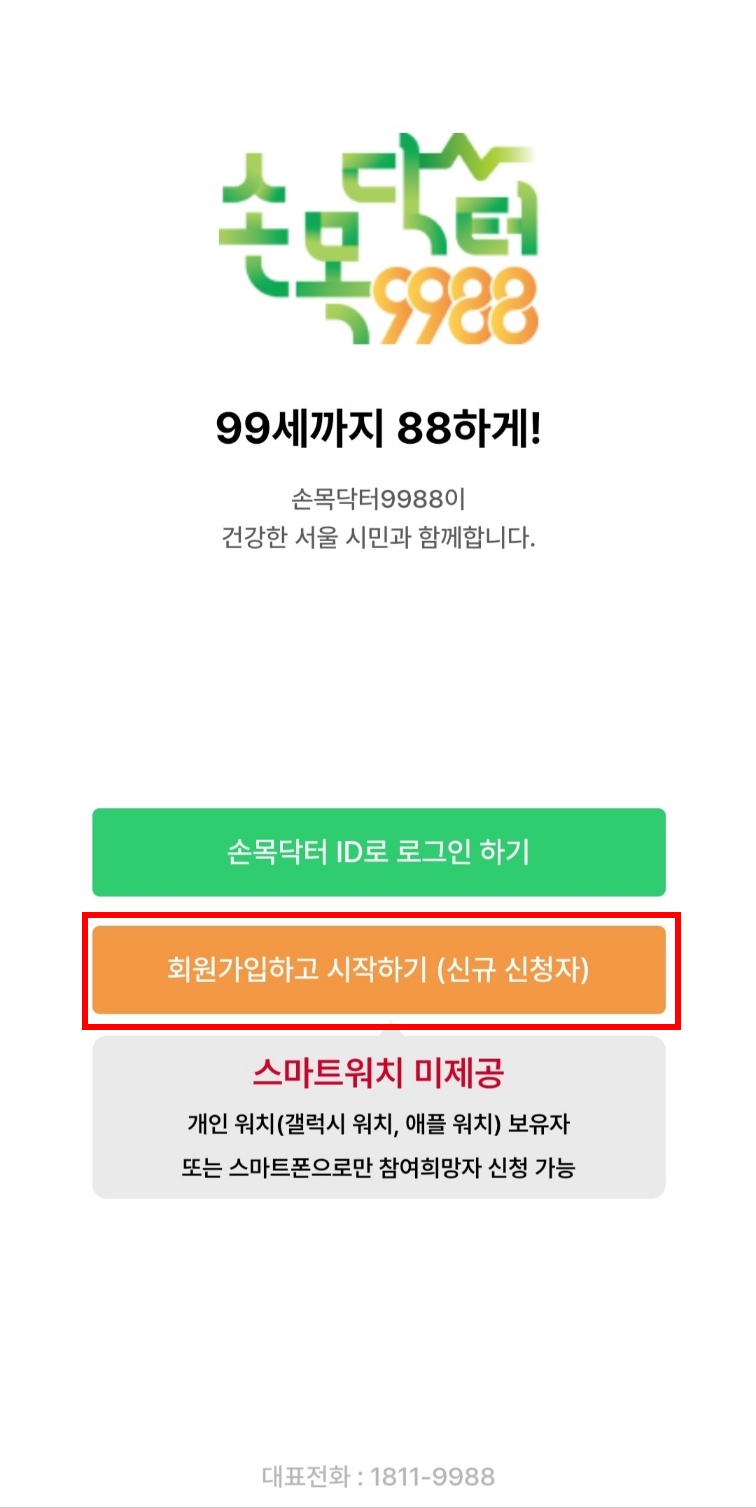Tap inside the highlighted red-outlined signup area
This screenshot has width=756, height=1508.
[378, 971]
